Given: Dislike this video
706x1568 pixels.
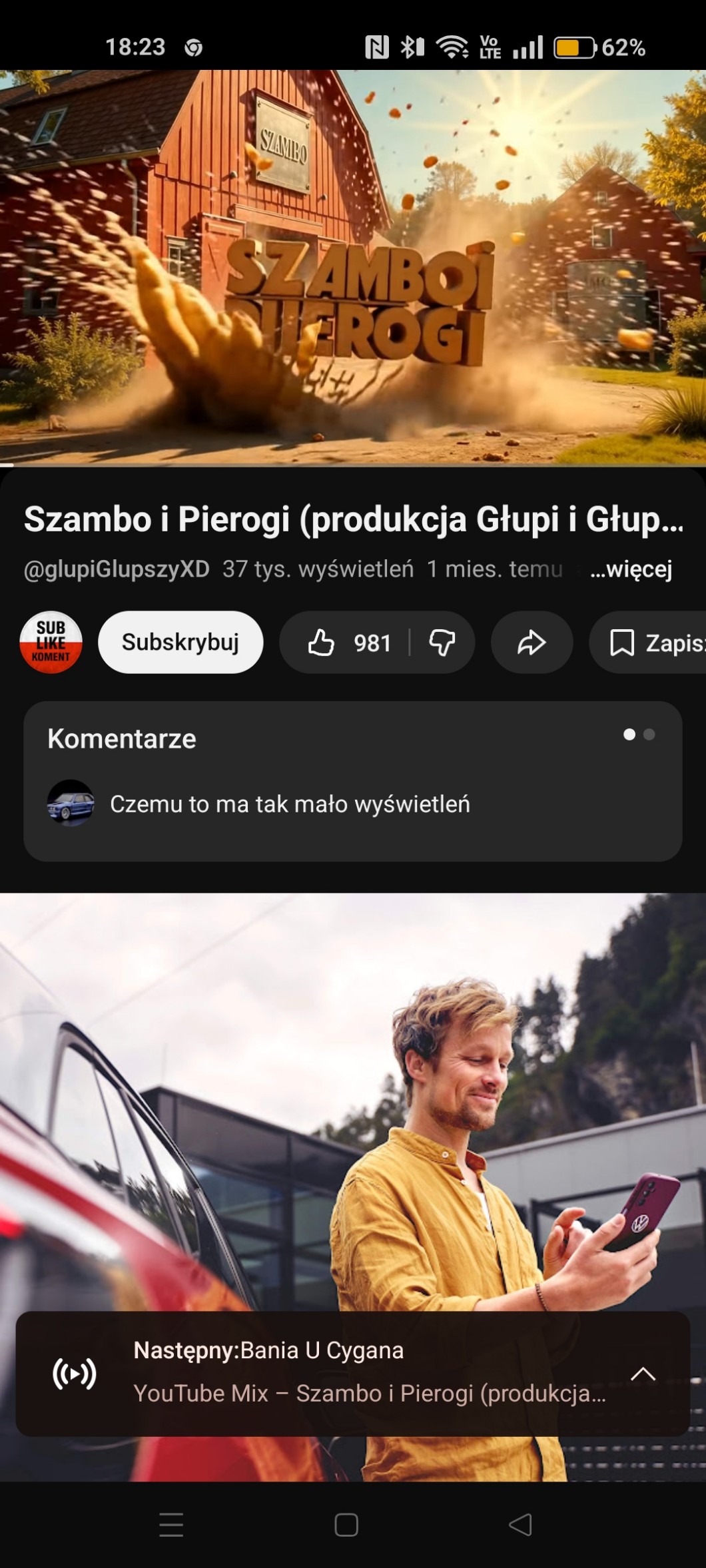Looking at the screenshot, I should point(442,643).
